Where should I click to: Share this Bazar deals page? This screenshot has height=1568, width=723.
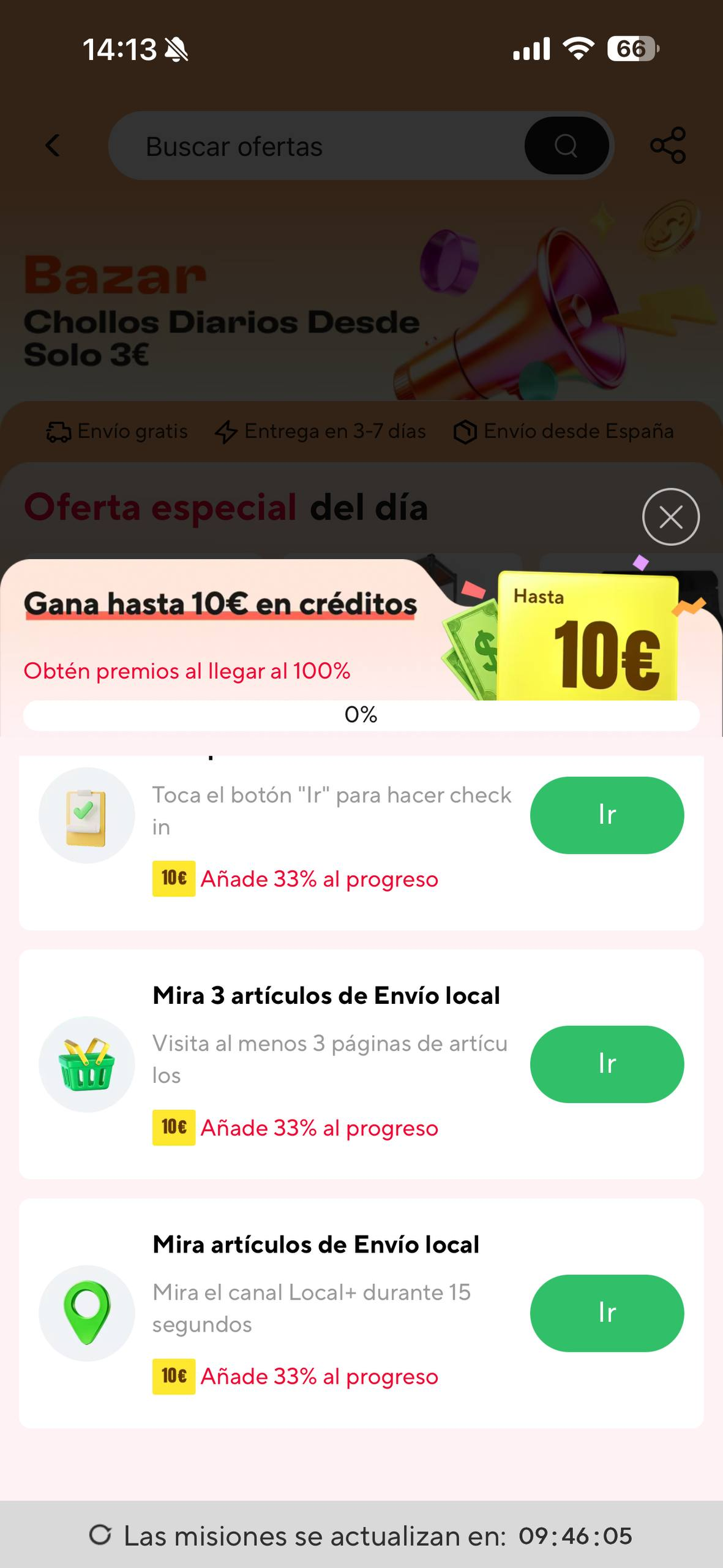point(668,146)
